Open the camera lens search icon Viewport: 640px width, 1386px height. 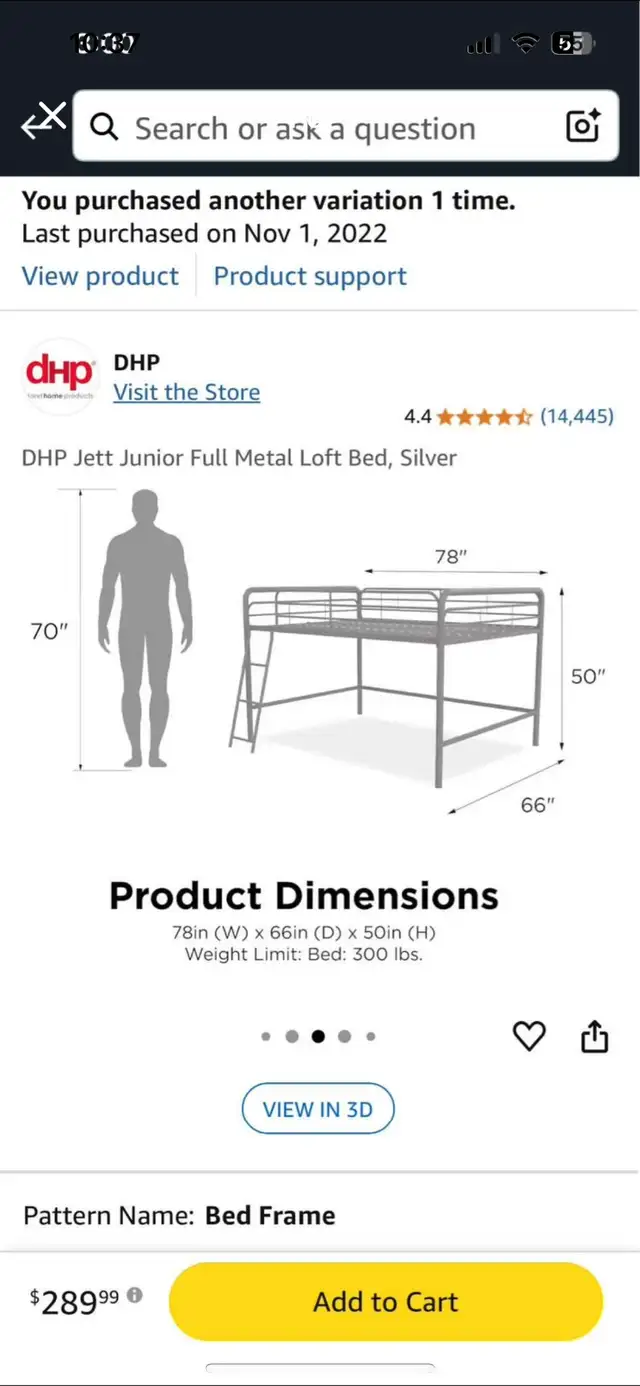click(x=583, y=126)
